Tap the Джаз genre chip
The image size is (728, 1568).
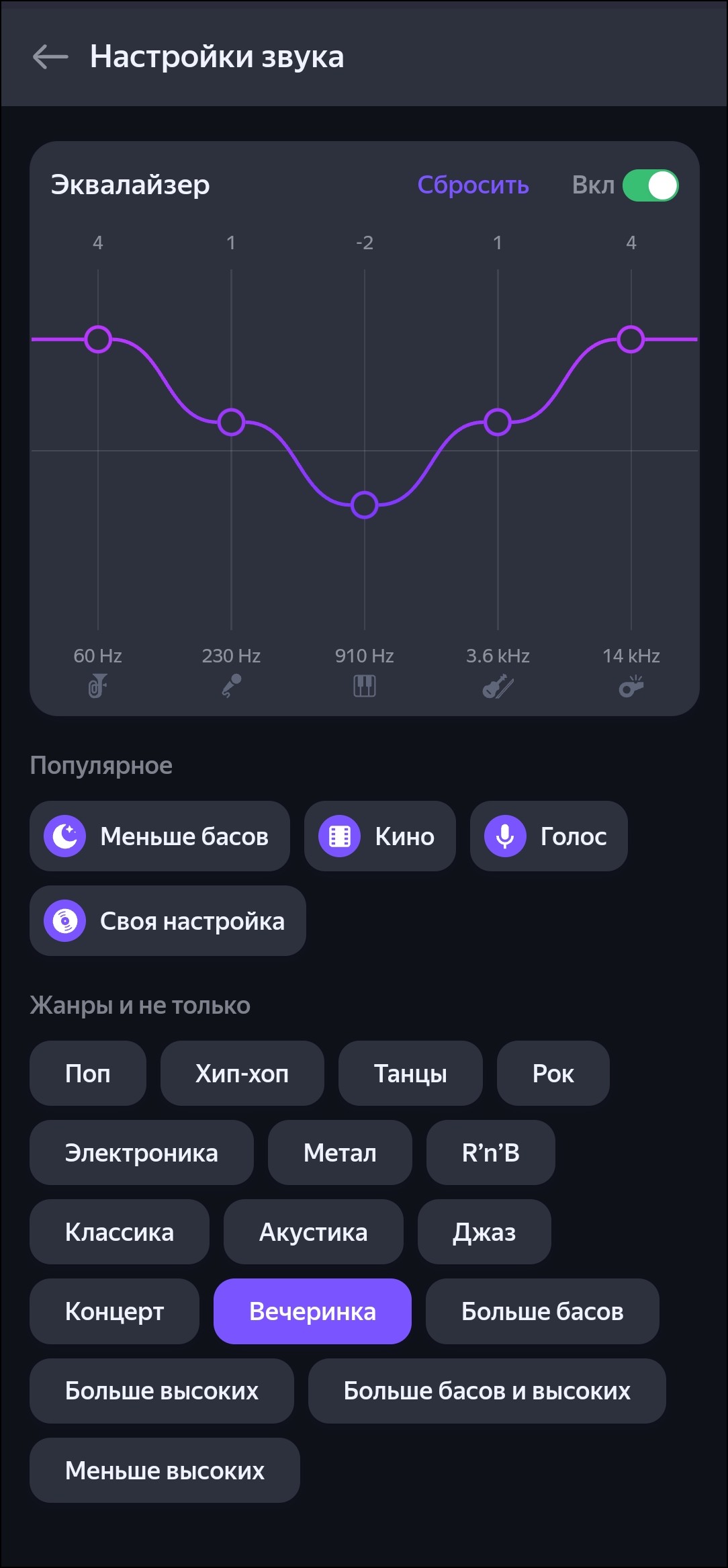pos(484,1232)
